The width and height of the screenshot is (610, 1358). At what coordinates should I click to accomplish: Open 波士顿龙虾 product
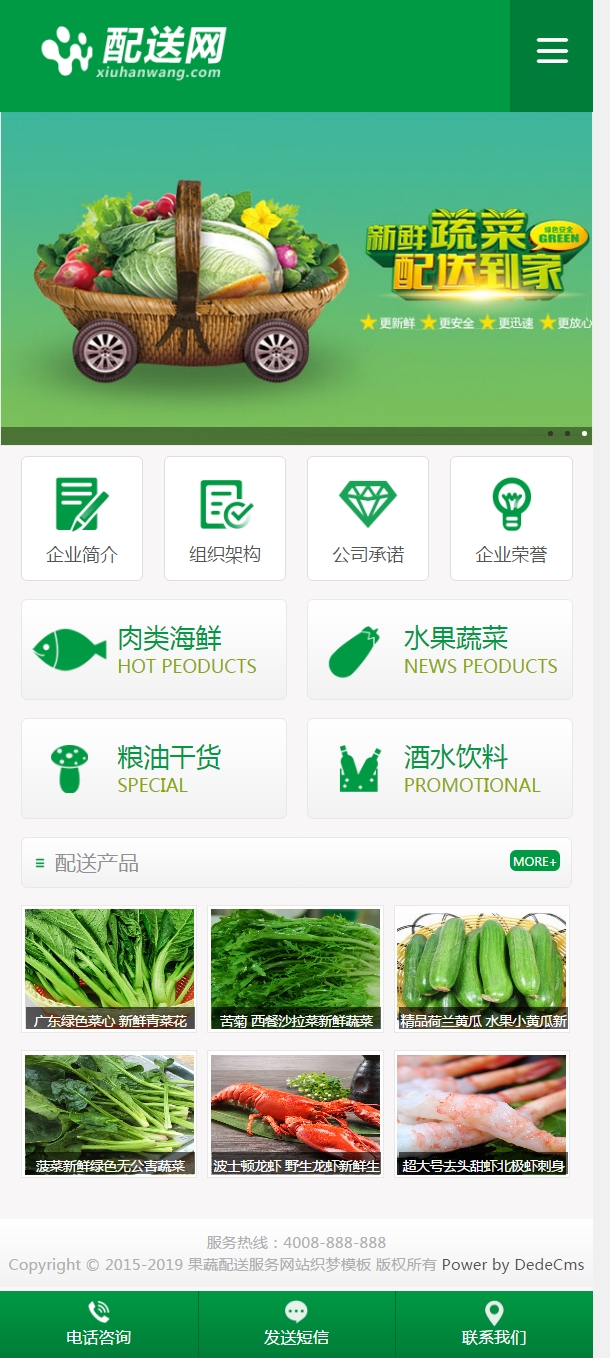tap(295, 1113)
